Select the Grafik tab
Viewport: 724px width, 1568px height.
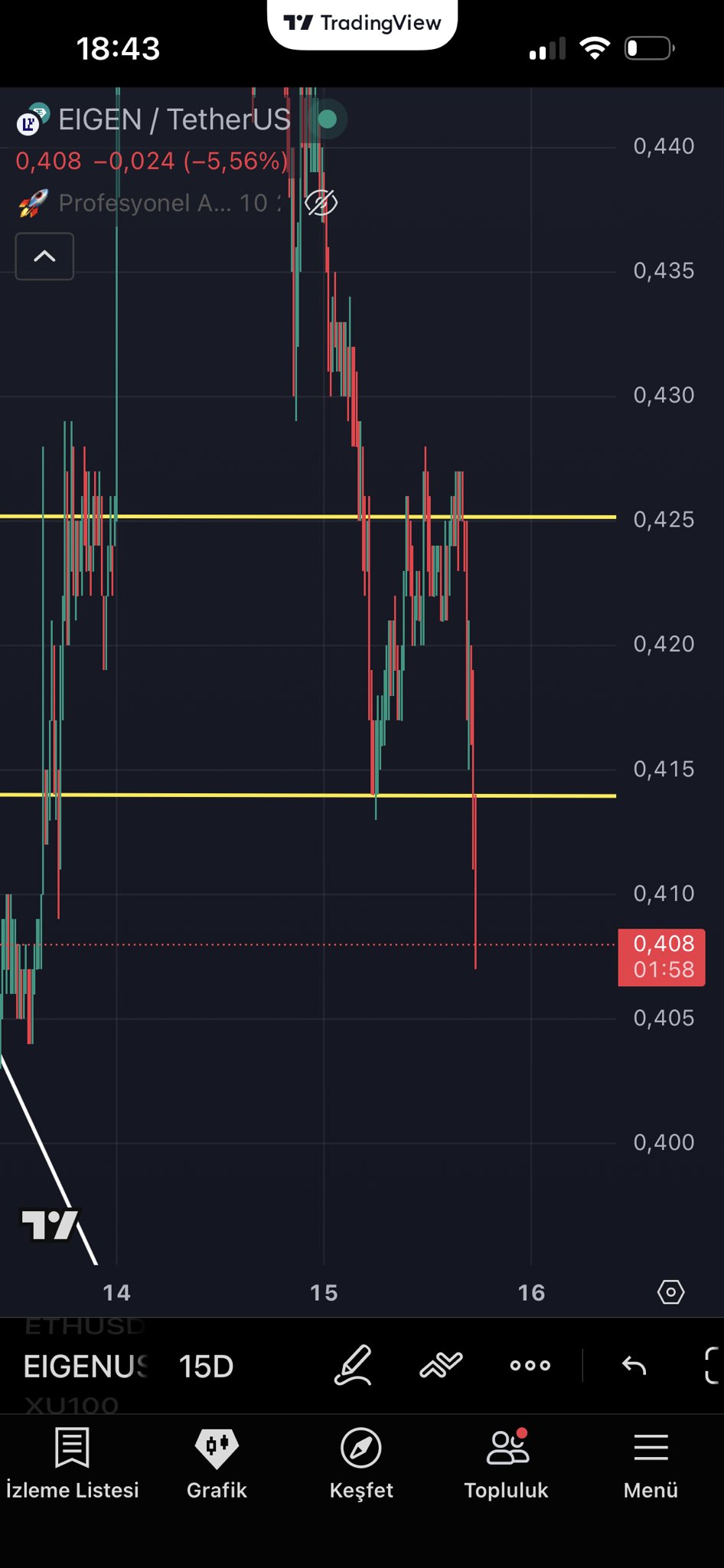click(217, 1462)
